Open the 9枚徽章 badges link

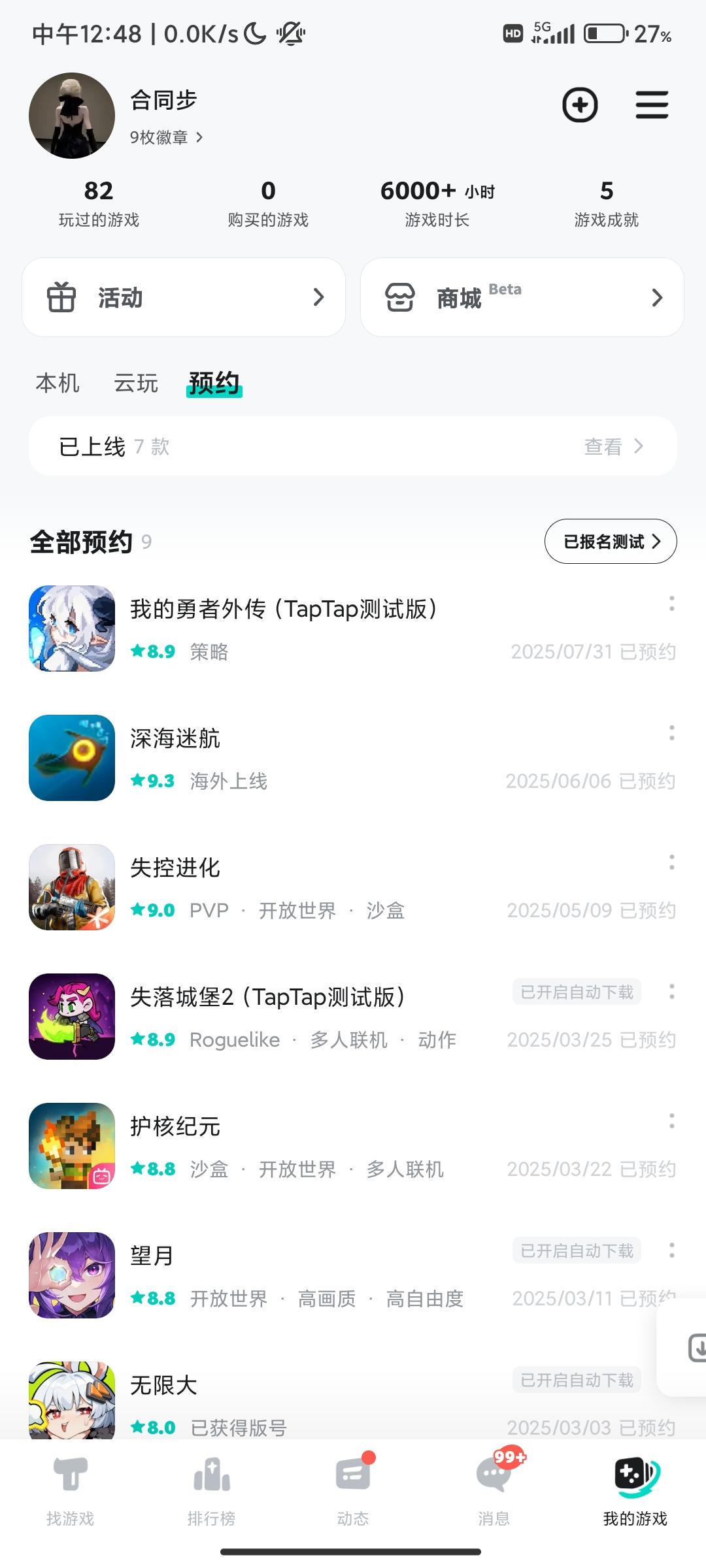click(166, 137)
